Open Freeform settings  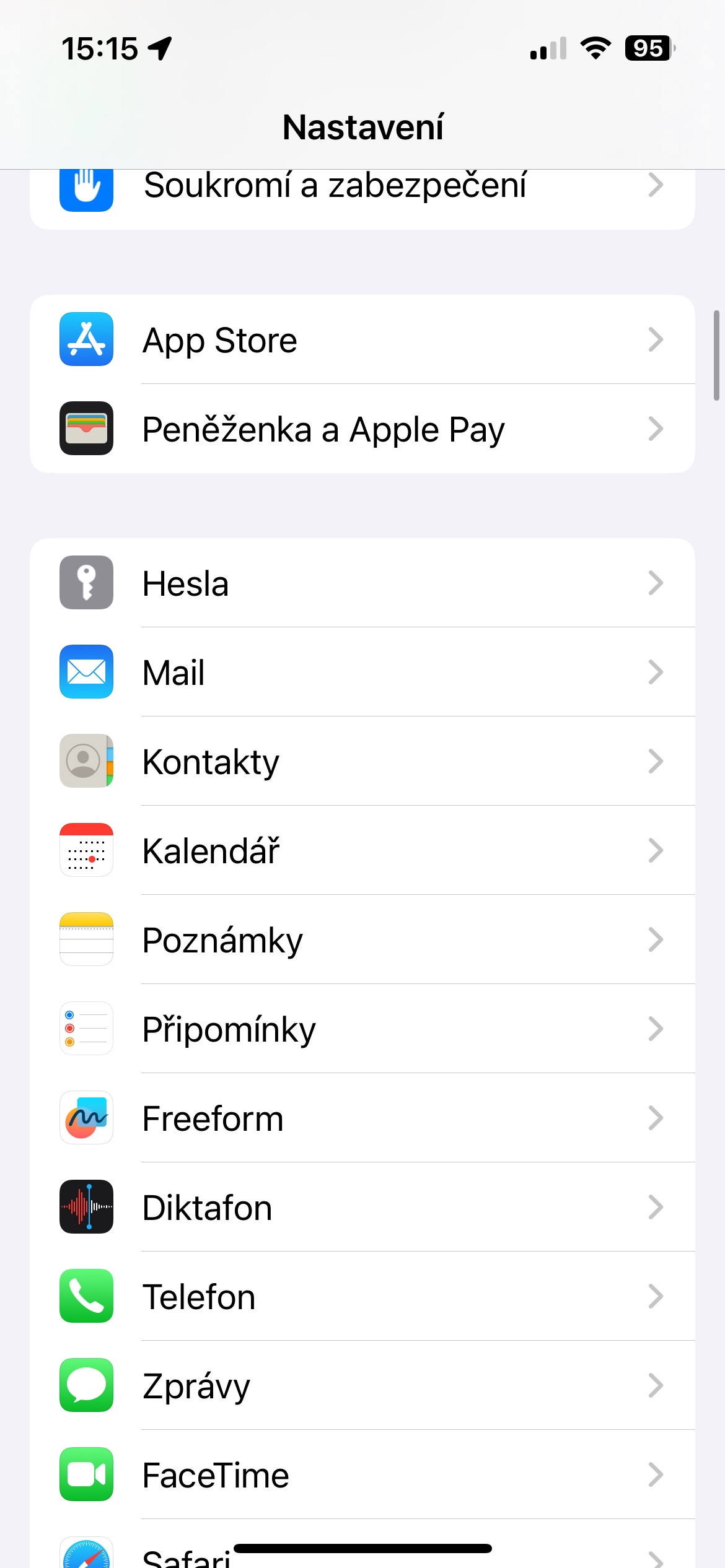[362, 1118]
